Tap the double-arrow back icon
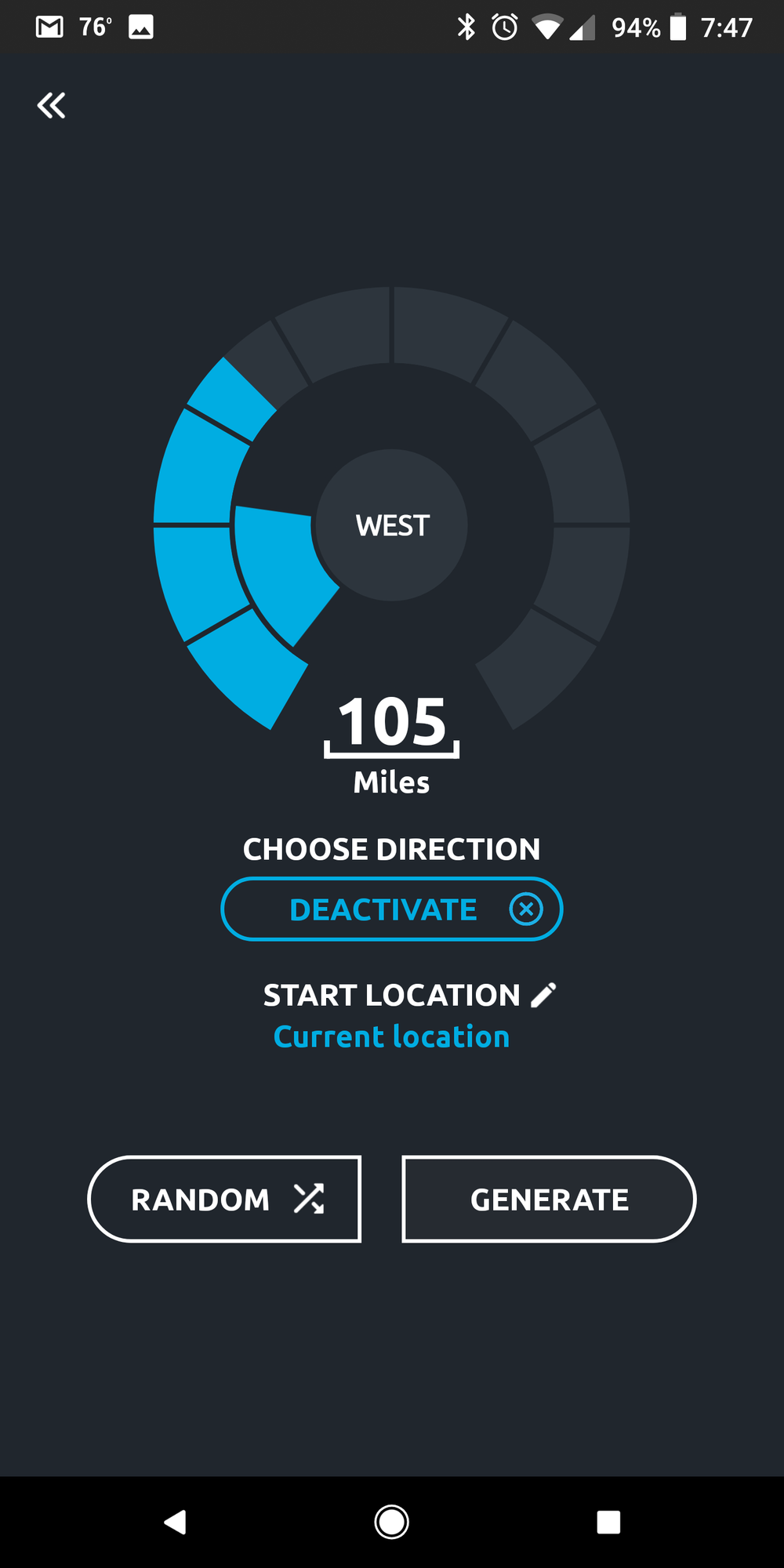Screen dimensions: 784x1568 point(51,105)
